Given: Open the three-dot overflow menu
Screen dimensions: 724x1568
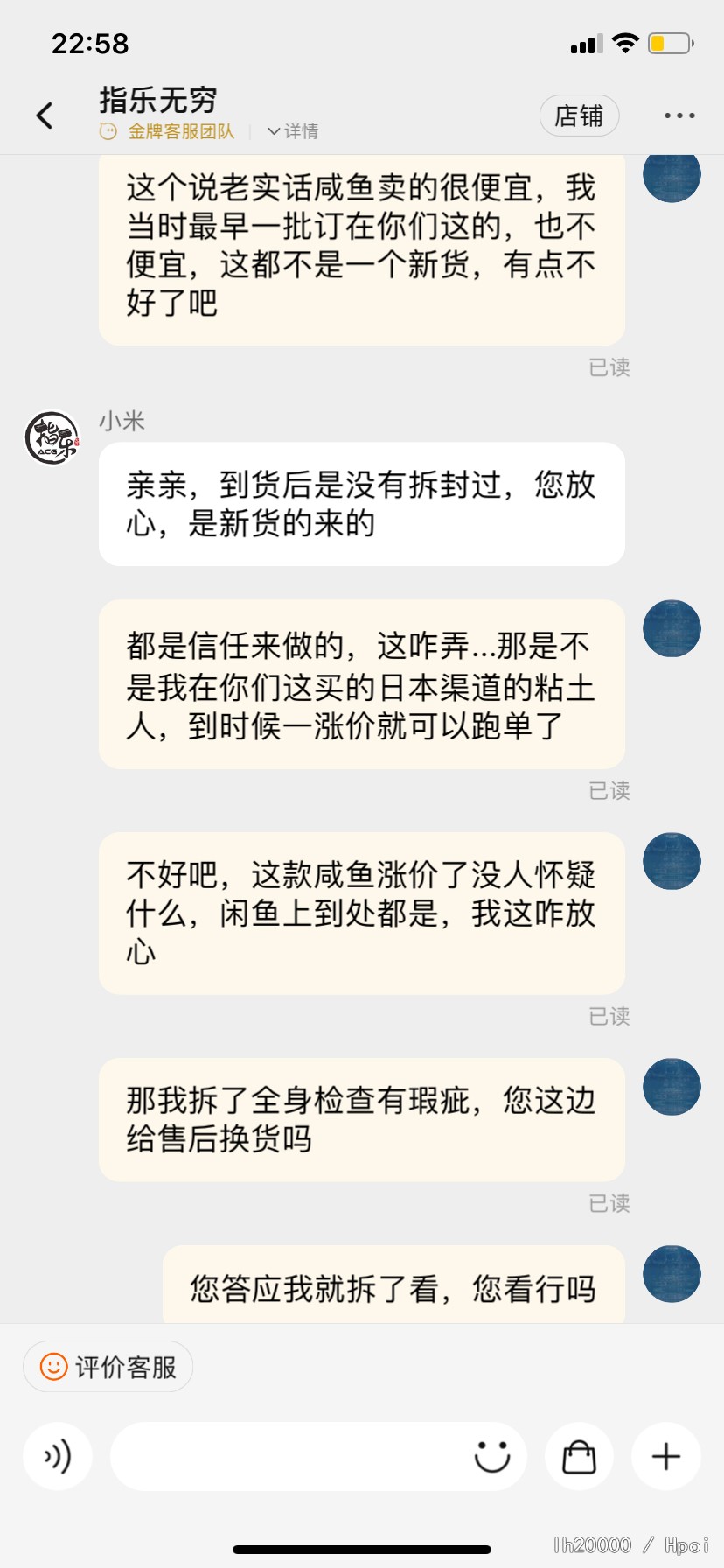Looking at the screenshot, I should [679, 115].
